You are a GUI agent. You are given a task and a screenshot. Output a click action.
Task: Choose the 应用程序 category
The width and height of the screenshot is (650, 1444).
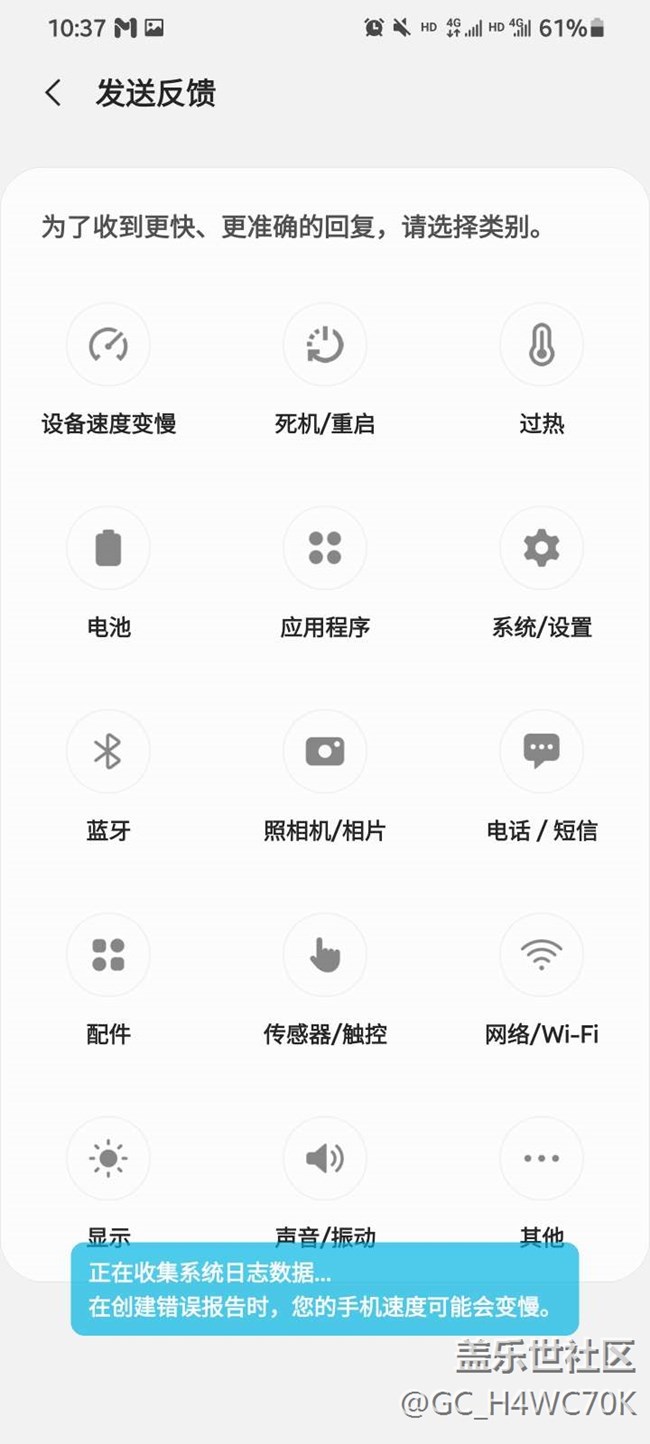pyautogui.click(x=325, y=549)
